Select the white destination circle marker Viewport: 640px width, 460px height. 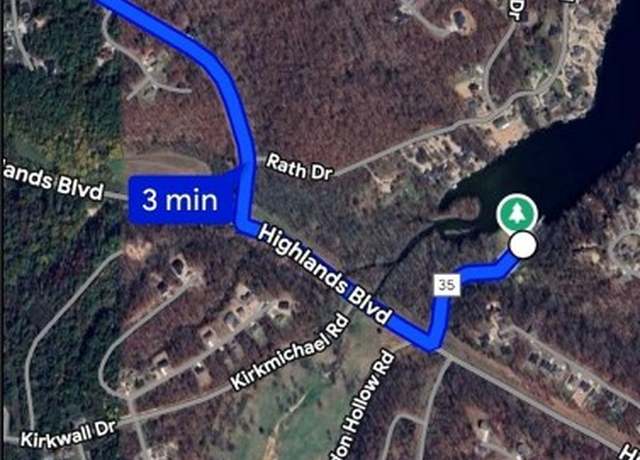pos(522,245)
